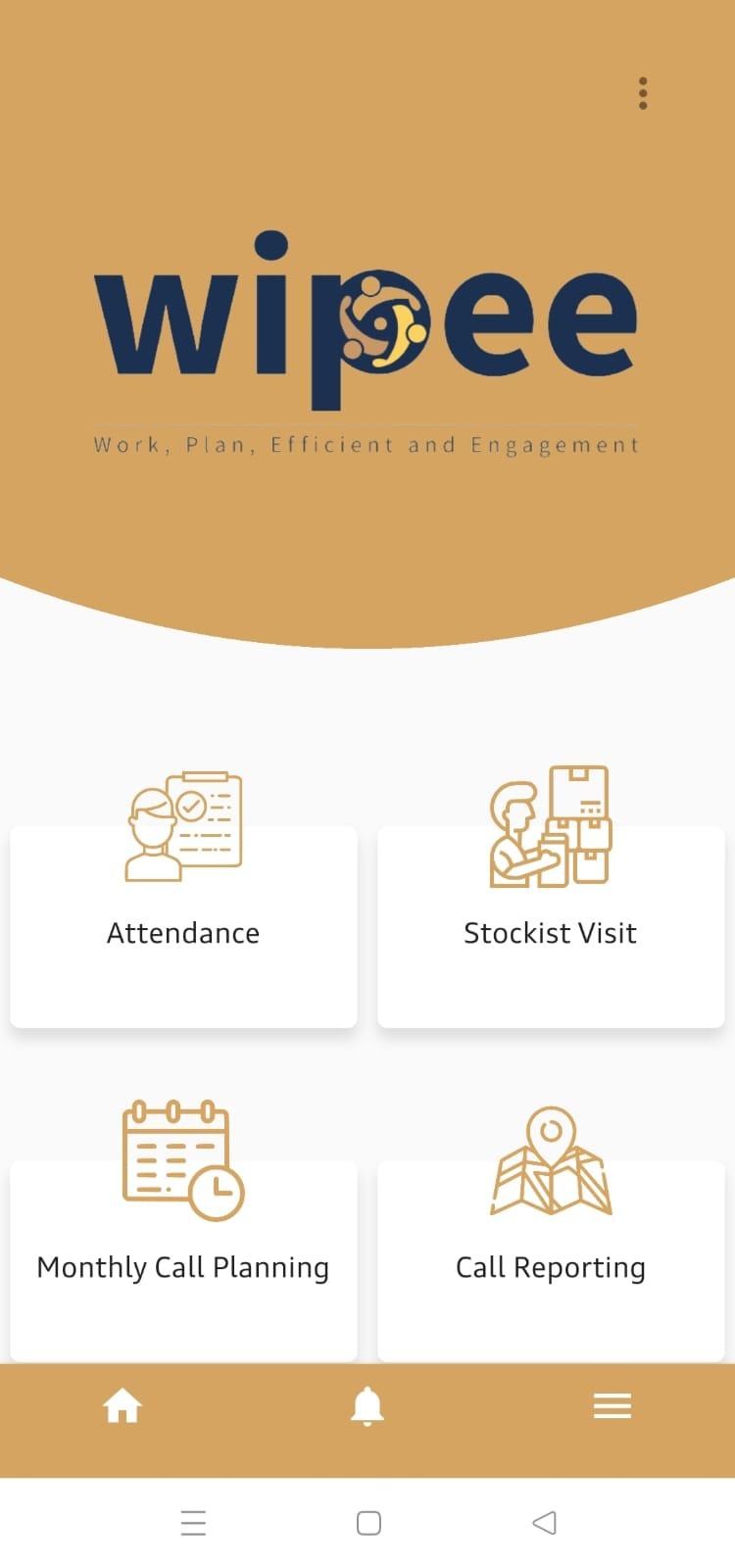Go to the home tab
735x1568 pixels.
coord(122,1406)
